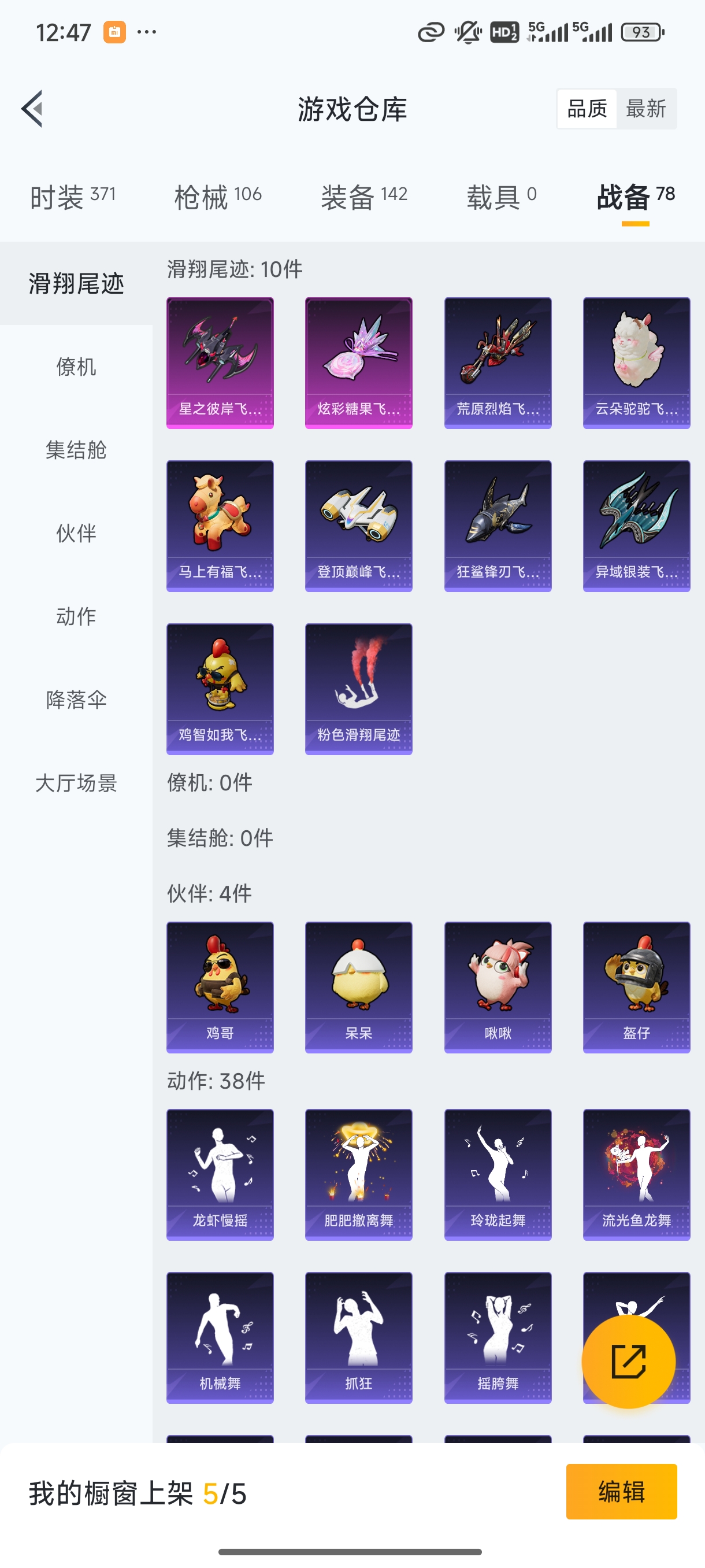Switch sorting to 品质
This screenshot has height=1568, width=705.
point(587,108)
